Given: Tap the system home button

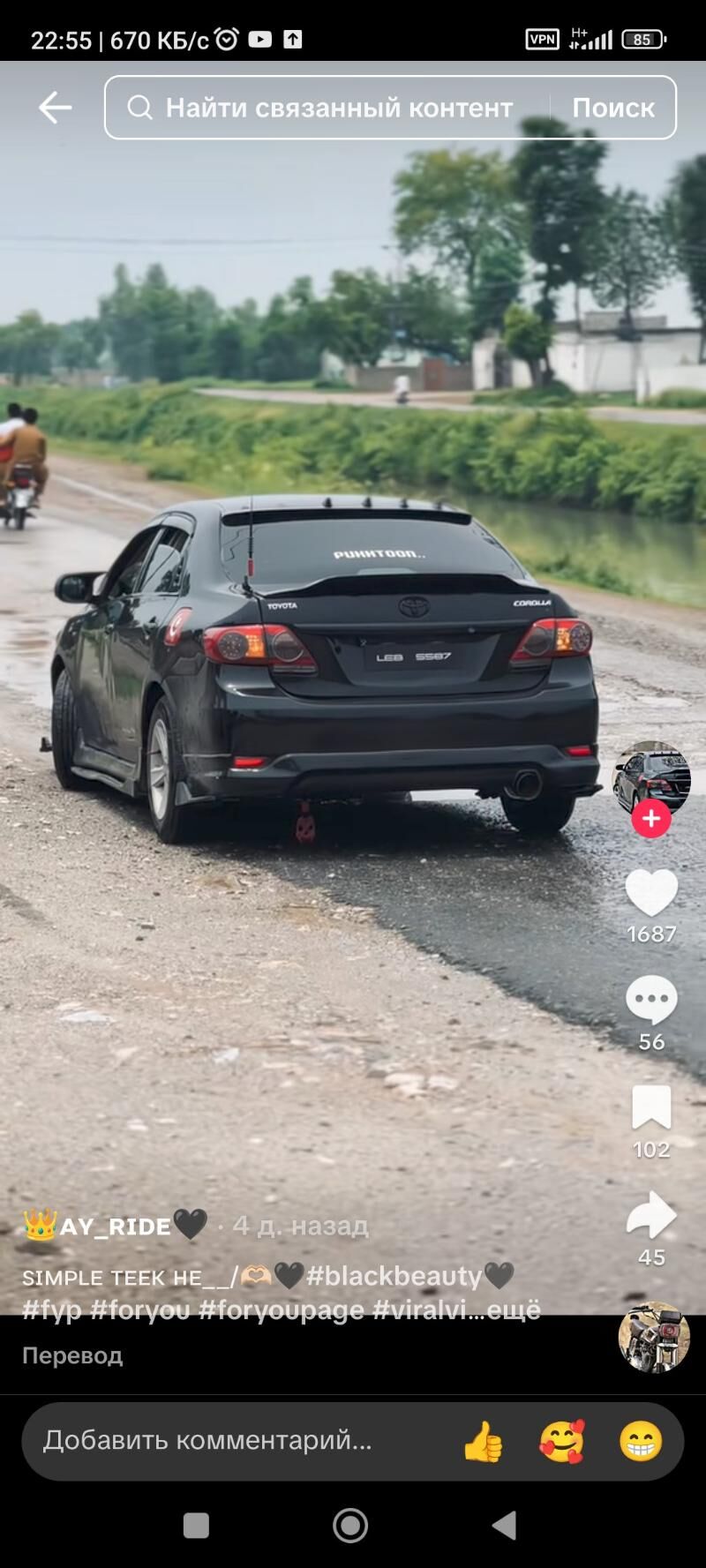Looking at the screenshot, I should point(350,1526).
